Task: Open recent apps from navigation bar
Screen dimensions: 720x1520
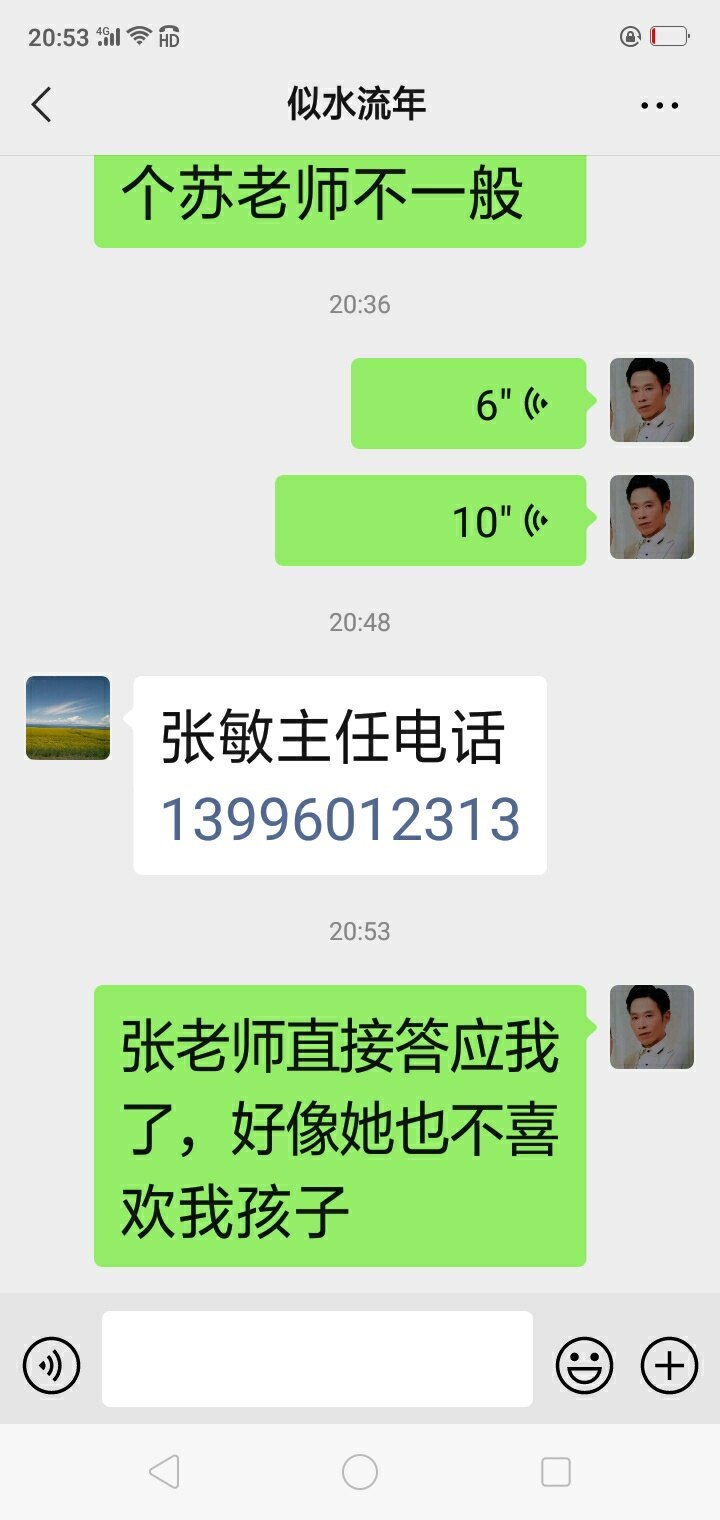Action: pos(555,1472)
